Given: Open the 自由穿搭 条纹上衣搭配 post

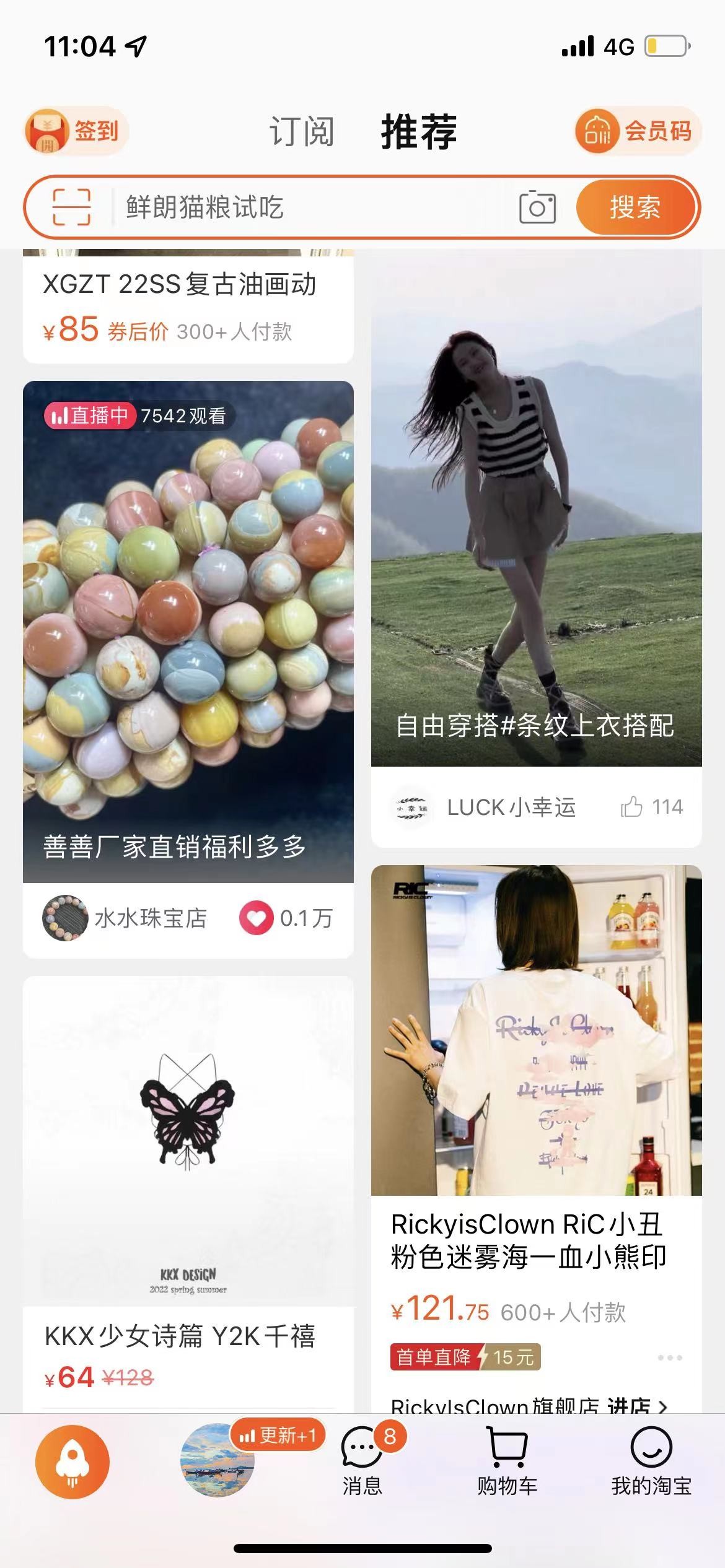Looking at the screenshot, I should pyautogui.click(x=536, y=508).
